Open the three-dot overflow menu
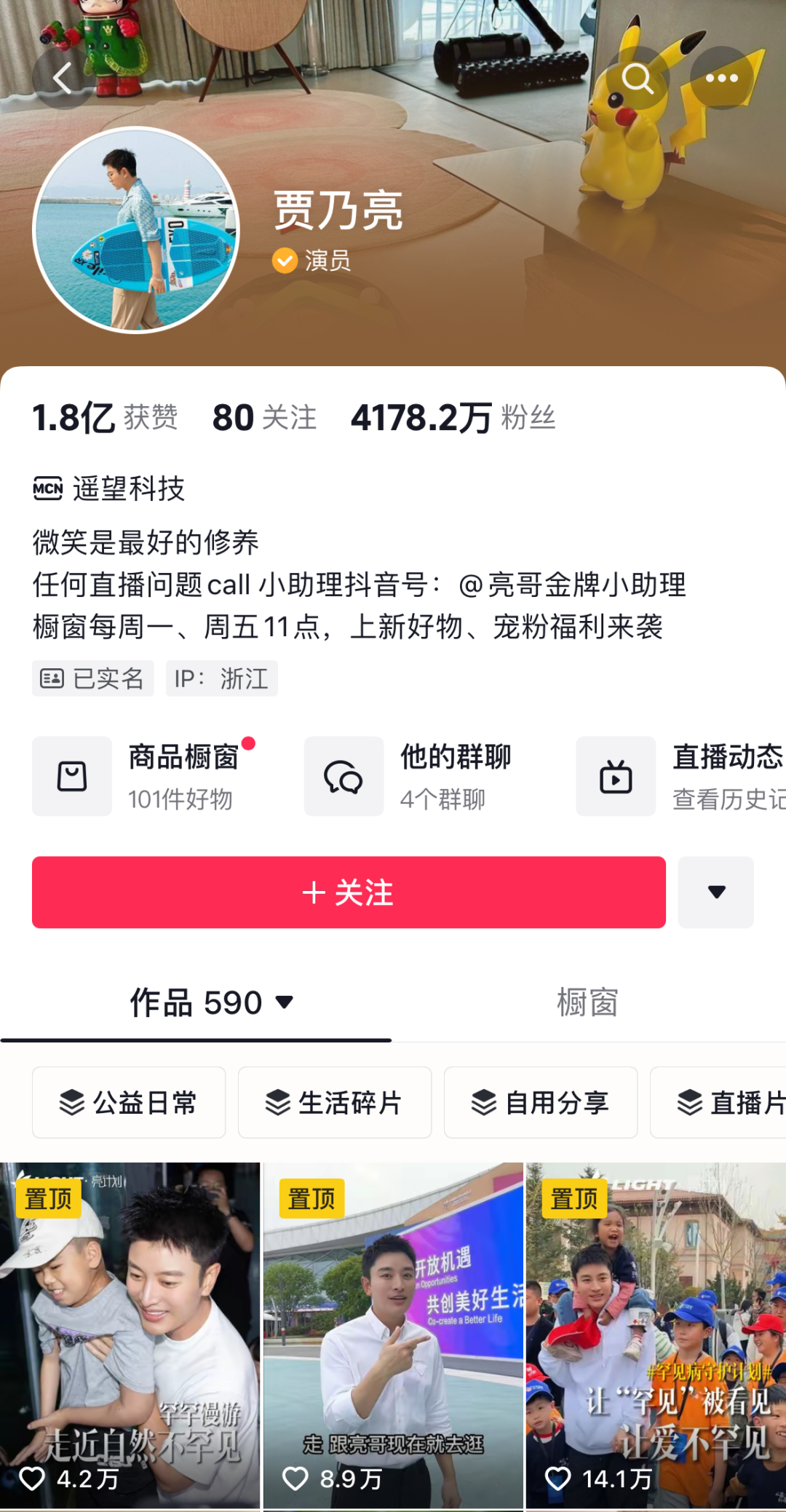Image resolution: width=786 pixels, height=1512 pixels. pos(721,79)
